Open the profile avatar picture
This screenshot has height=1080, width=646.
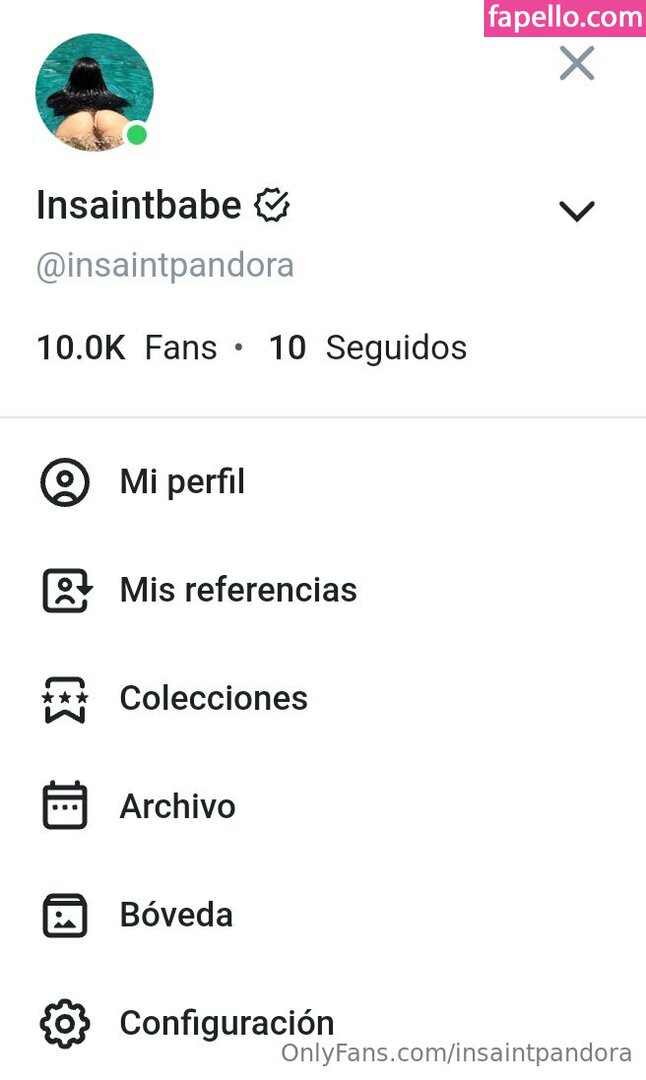click(94, 93)
